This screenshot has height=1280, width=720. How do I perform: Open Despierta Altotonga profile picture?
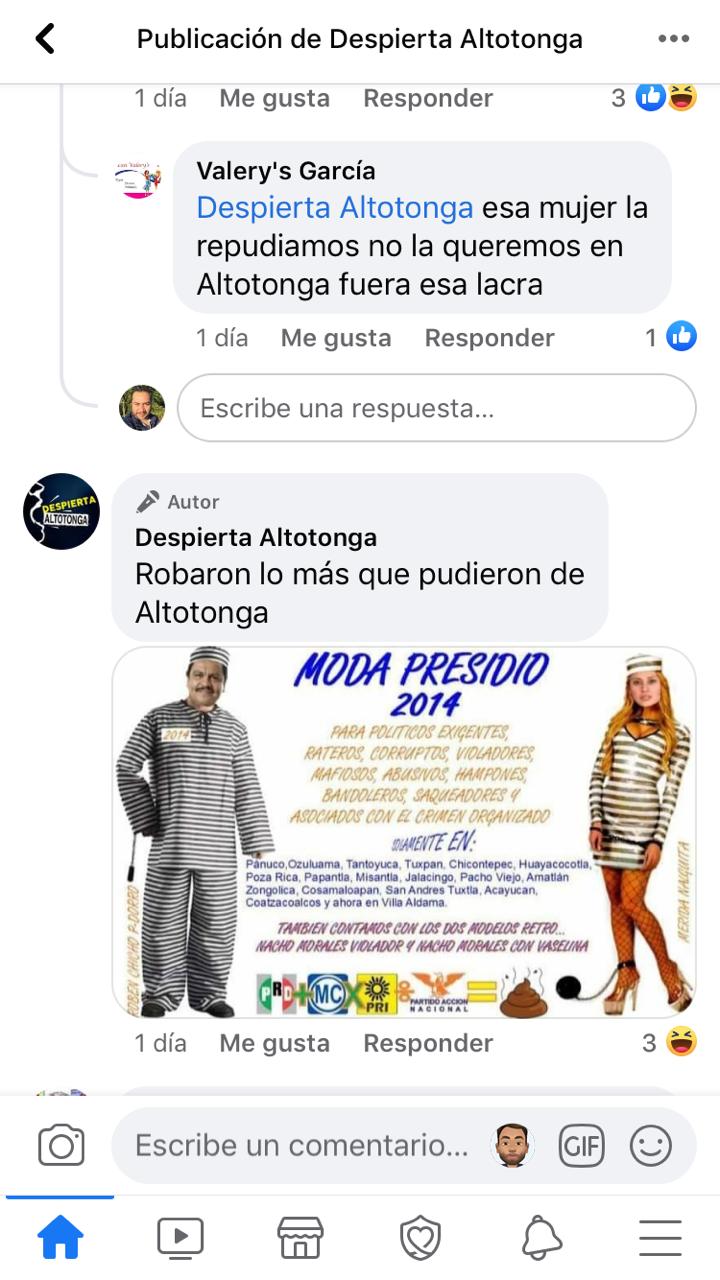(61, 511)
